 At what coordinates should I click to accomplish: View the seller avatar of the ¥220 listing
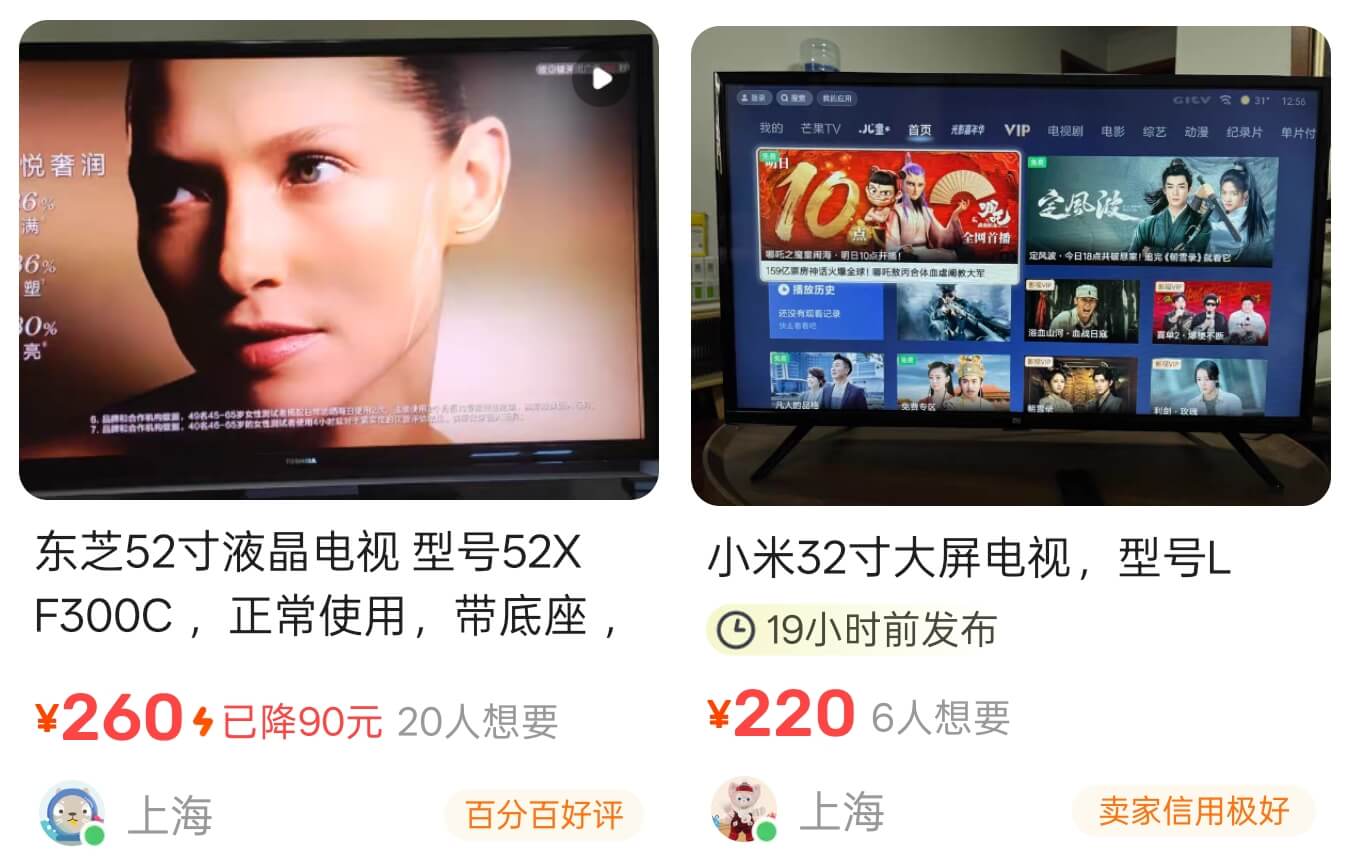tap(744, 809)
